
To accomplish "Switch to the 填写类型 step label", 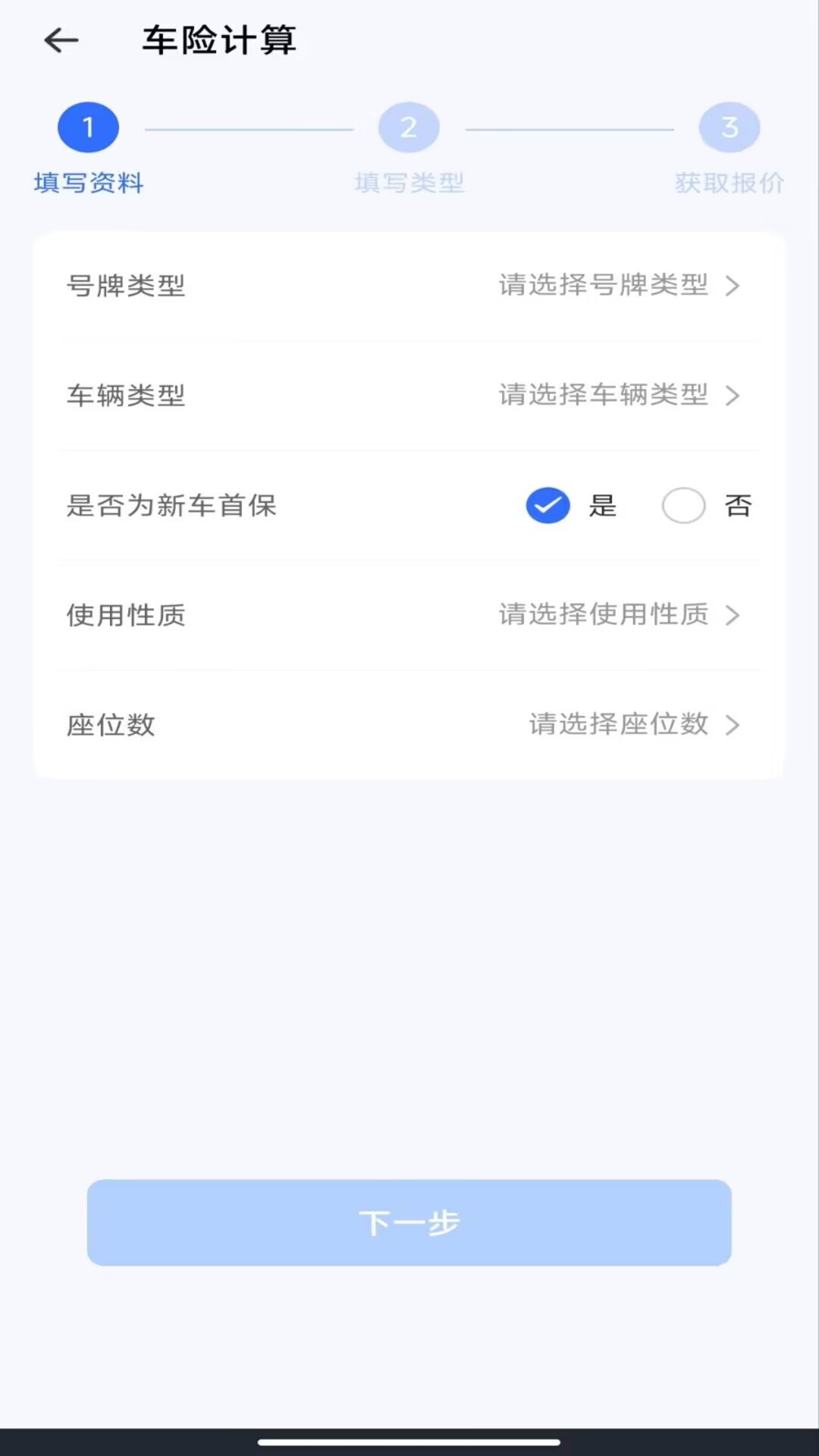I will click(410, 183).
